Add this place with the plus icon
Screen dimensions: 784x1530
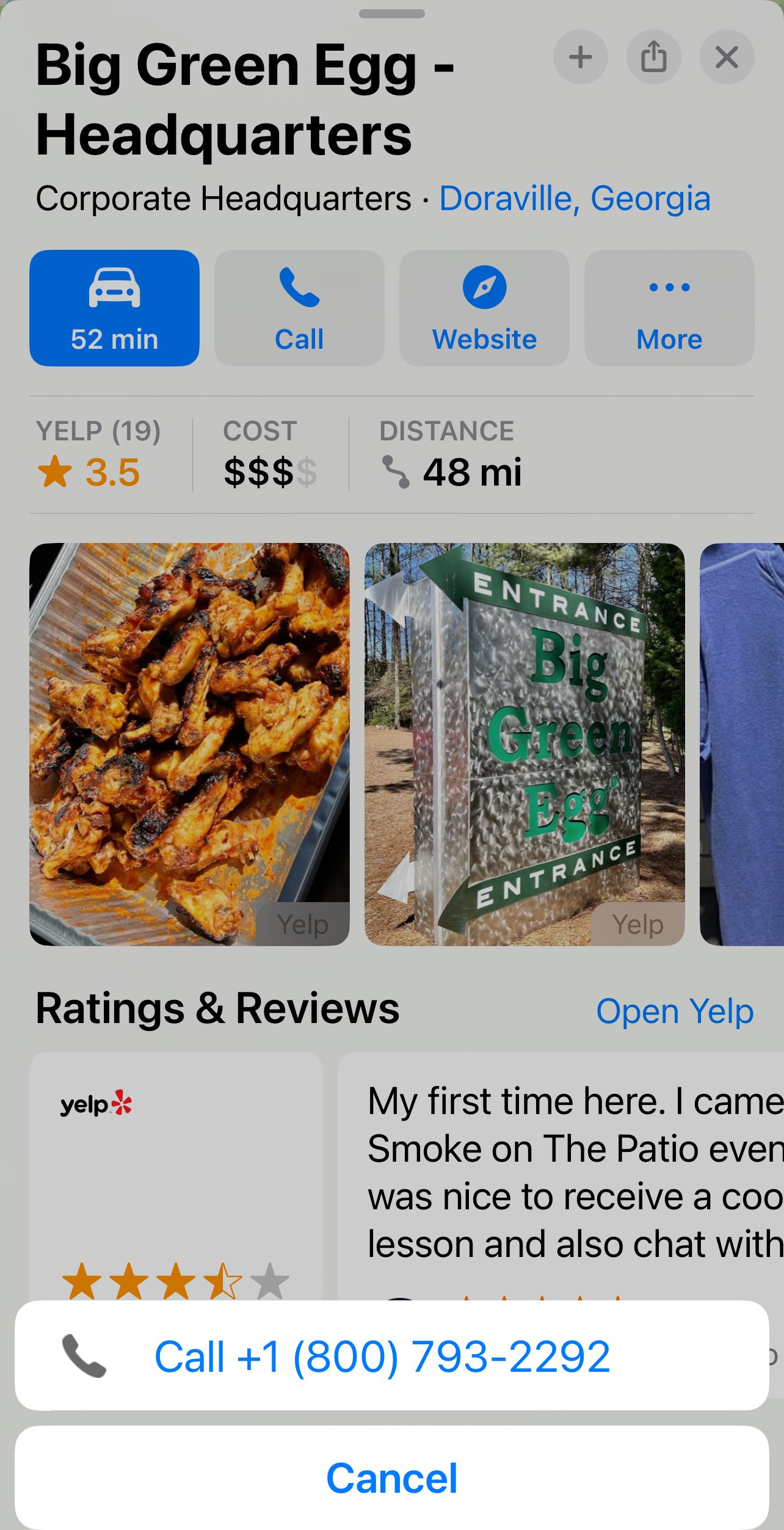click(580, 57)
